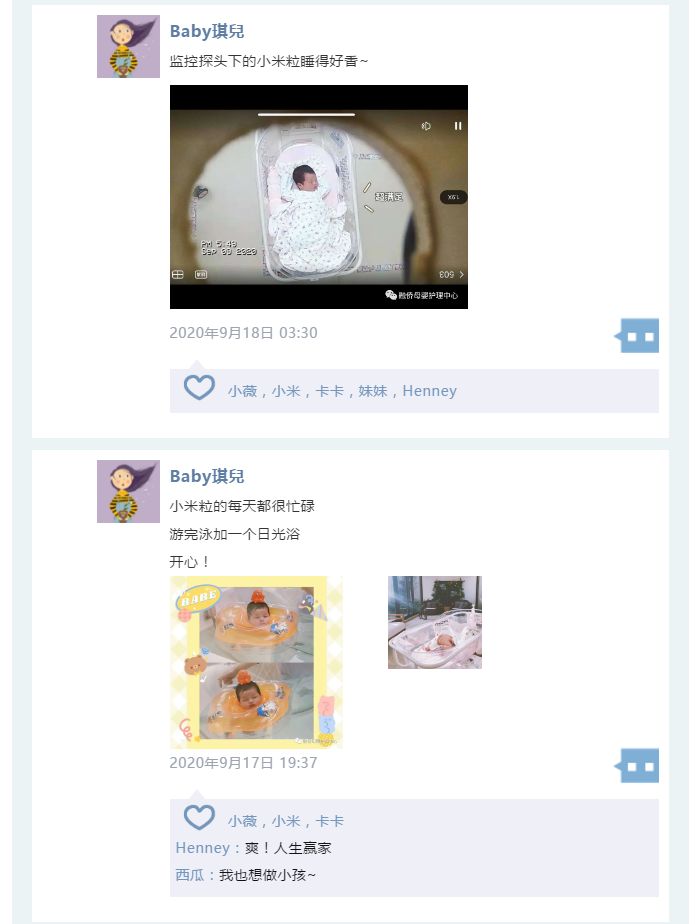Like the monitor video post via heart icon
Screen dimensions: 699x924
199,388
